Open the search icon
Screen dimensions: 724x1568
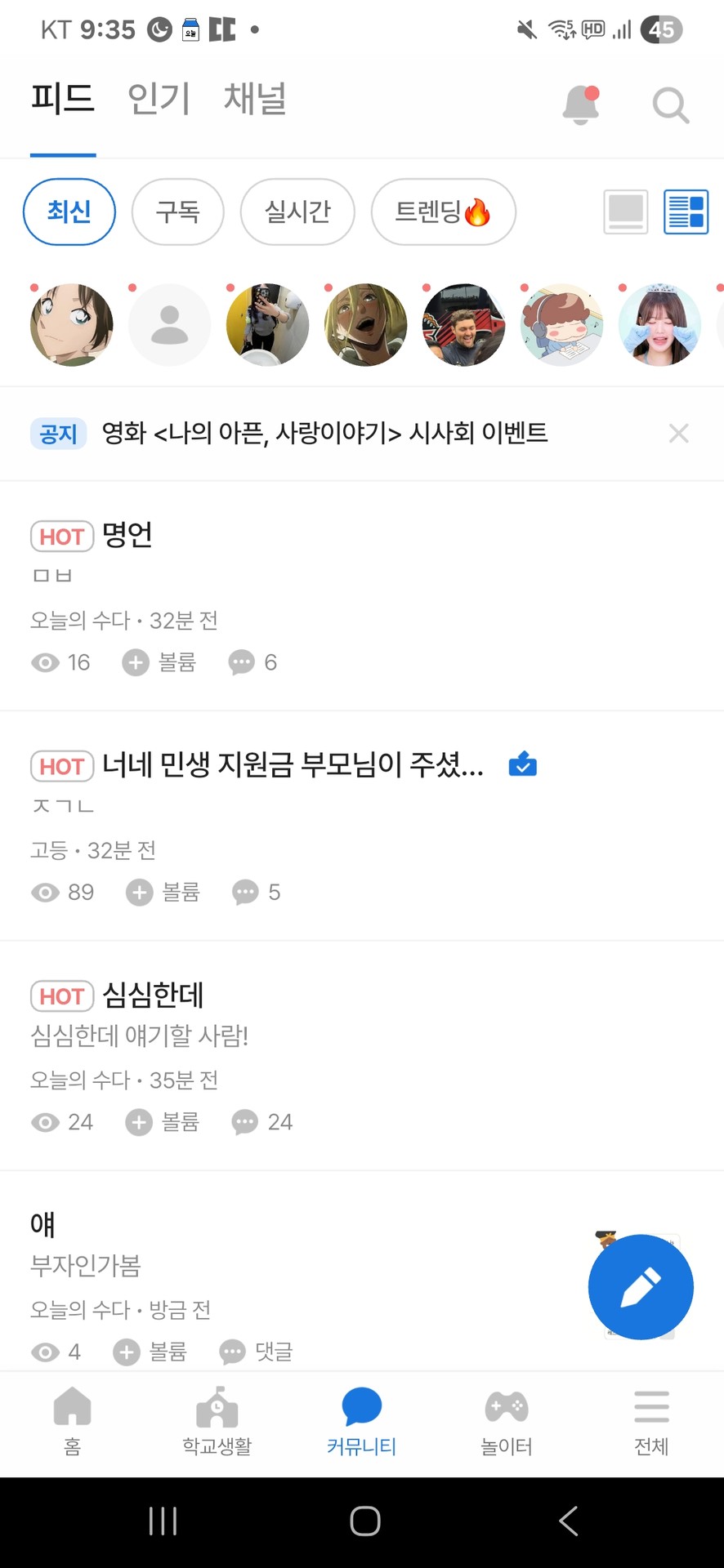tap(670, 105)
